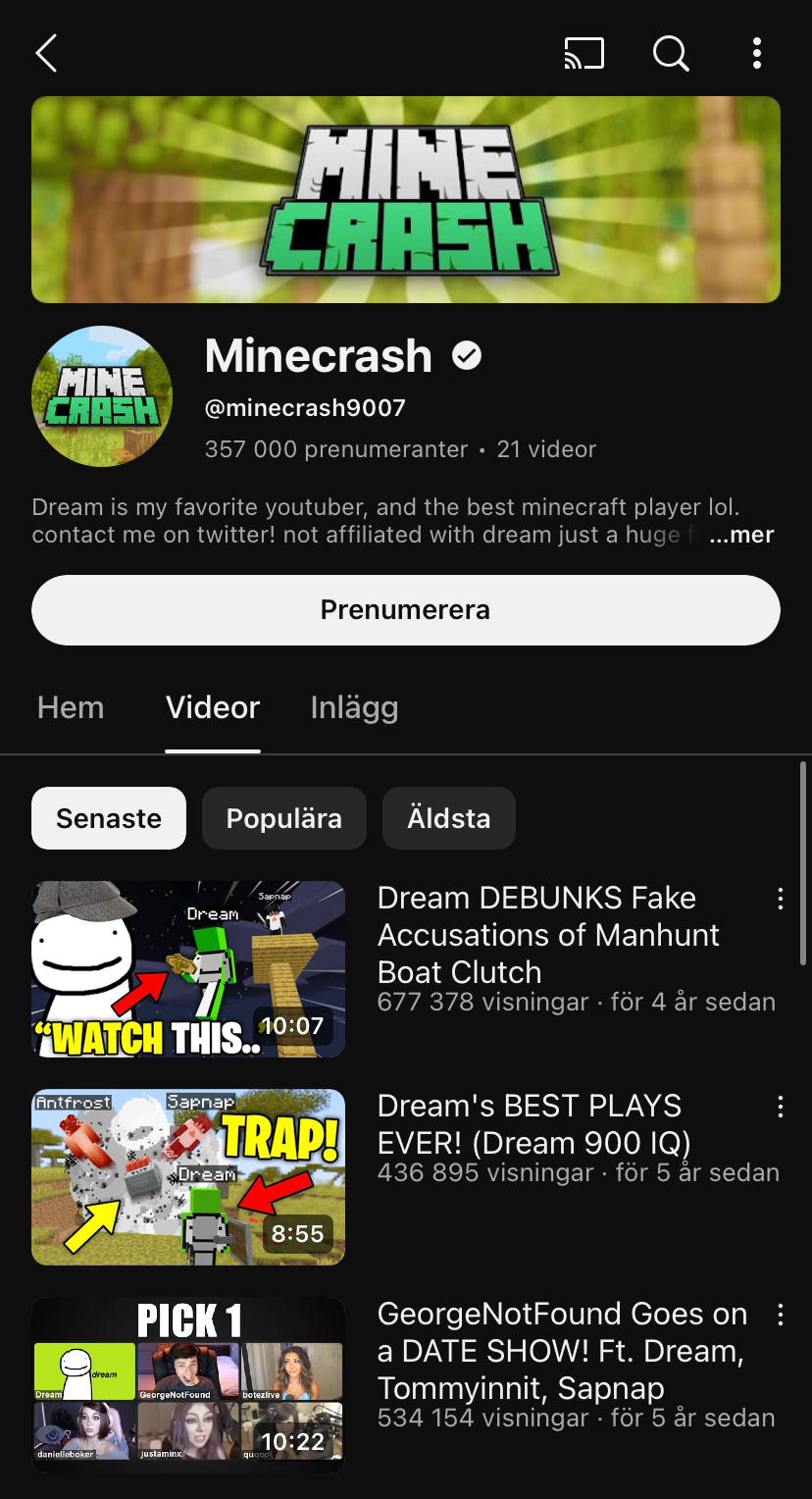Select the Videor tab
The image size is (812, 1499).
click(x=213, y=707)
